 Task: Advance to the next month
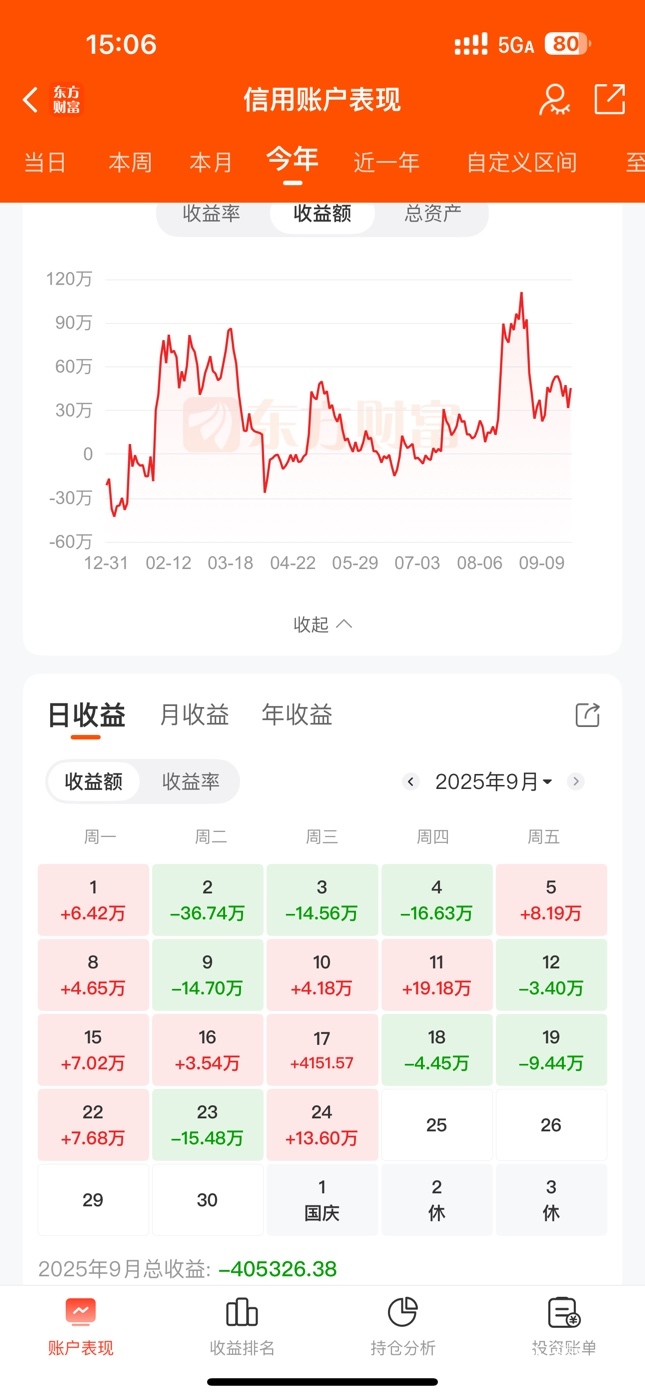tap(576, 782)
